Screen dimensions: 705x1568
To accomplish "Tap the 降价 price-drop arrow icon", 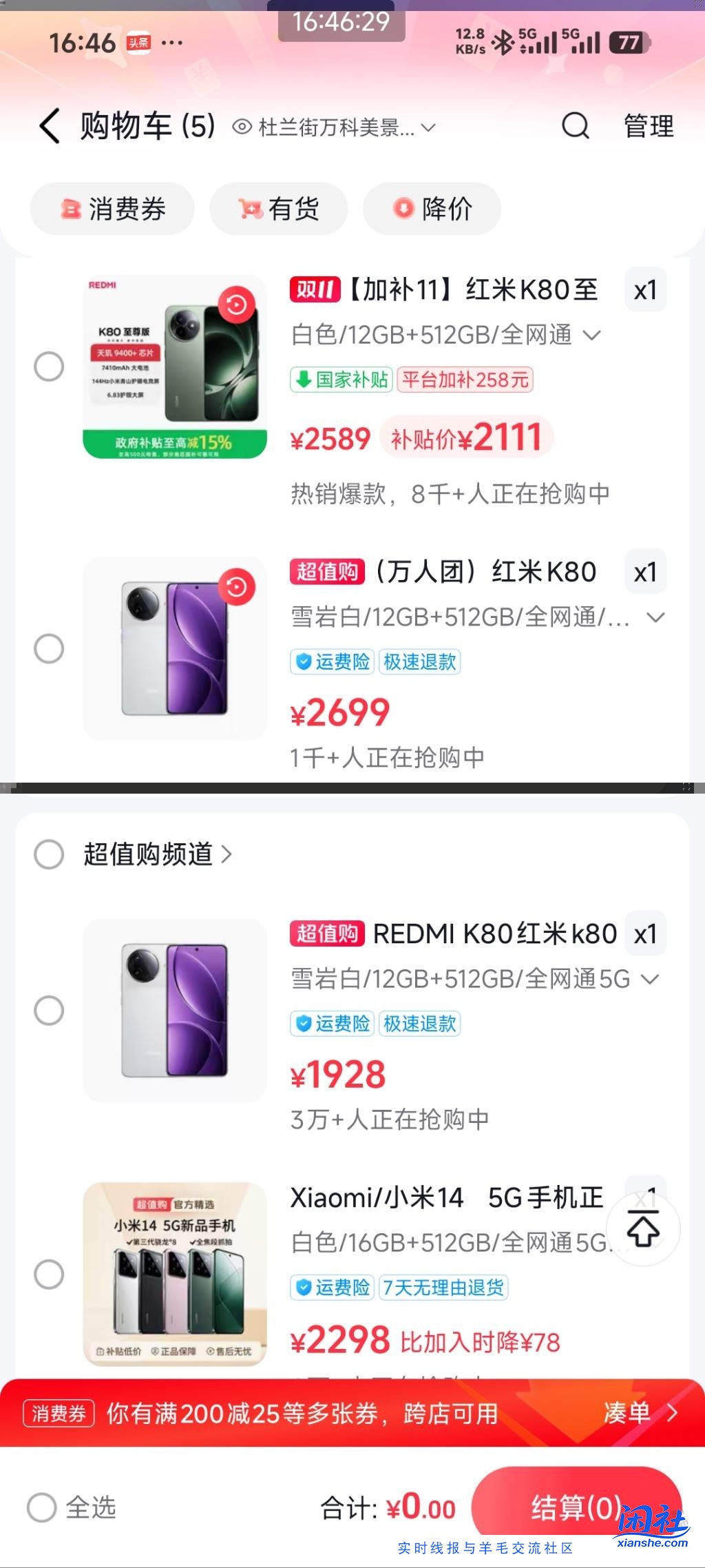I will tap(401, 209).
